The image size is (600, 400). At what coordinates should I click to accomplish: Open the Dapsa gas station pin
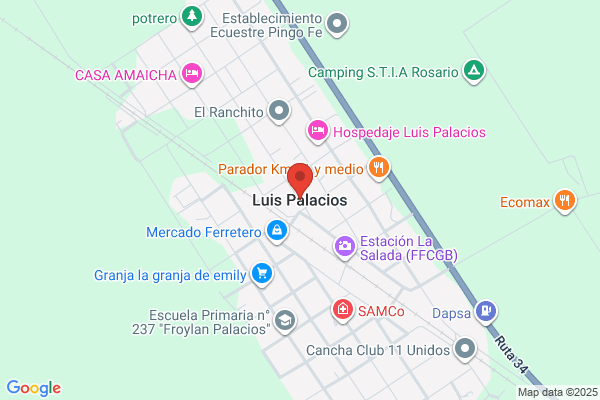coord(486,312)
